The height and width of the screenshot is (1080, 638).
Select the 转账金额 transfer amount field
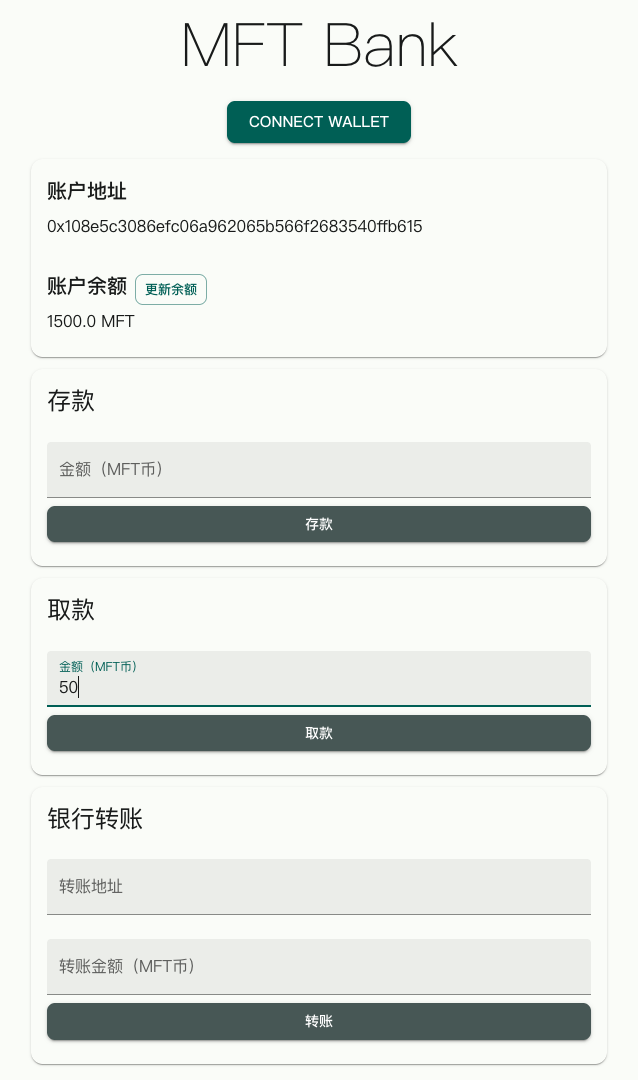pyautogui.click(x=318, y=966)
